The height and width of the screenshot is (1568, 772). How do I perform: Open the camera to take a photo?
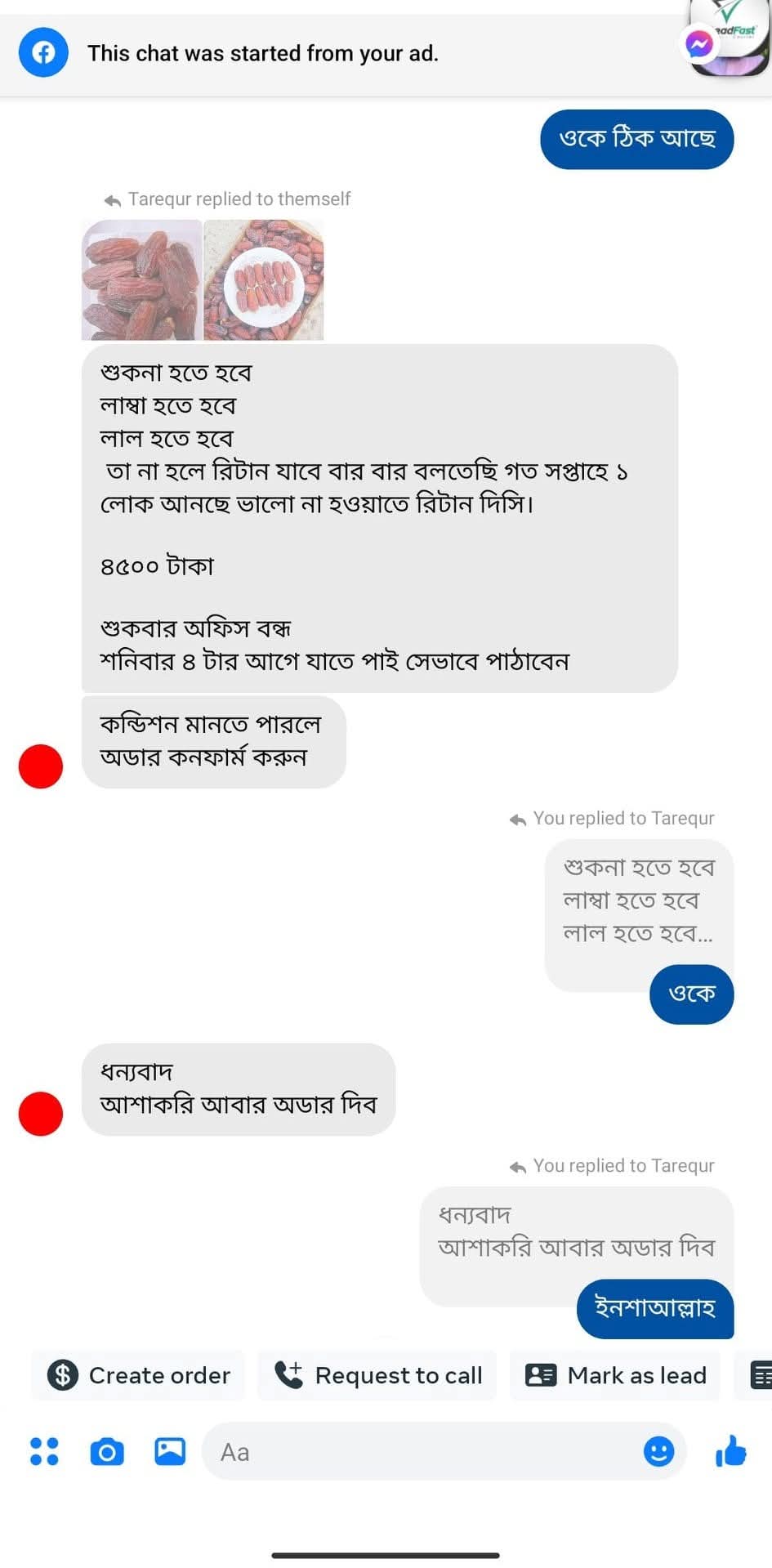pos(107,1451)
